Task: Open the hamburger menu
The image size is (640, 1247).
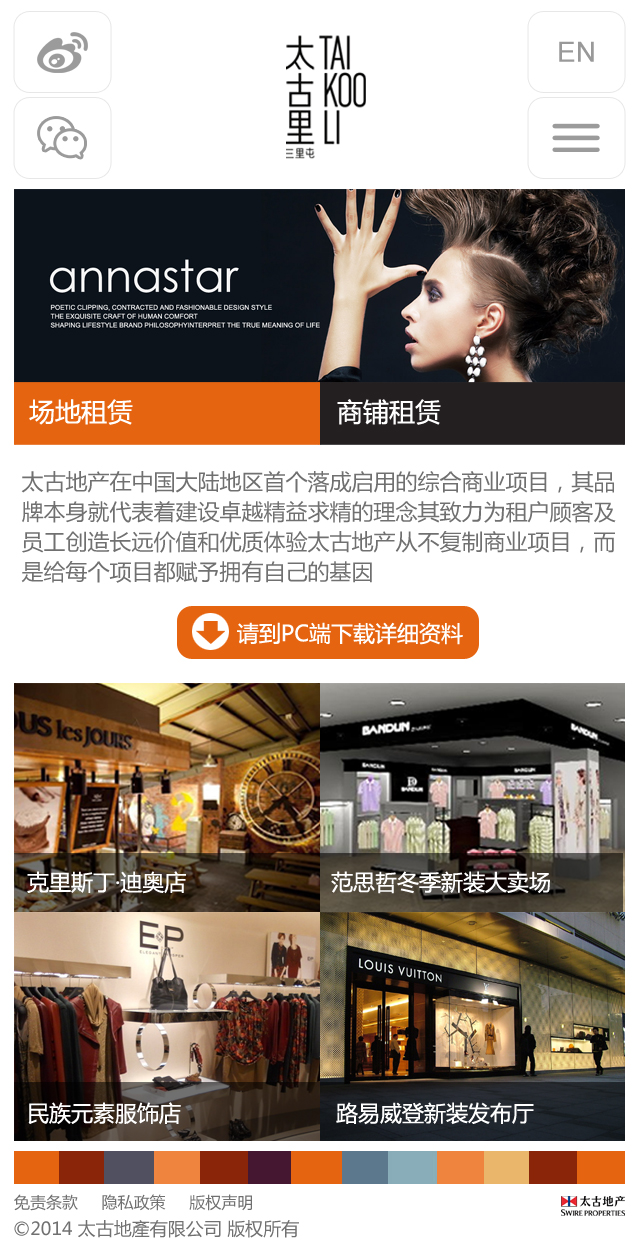Action: click(576, 138)
